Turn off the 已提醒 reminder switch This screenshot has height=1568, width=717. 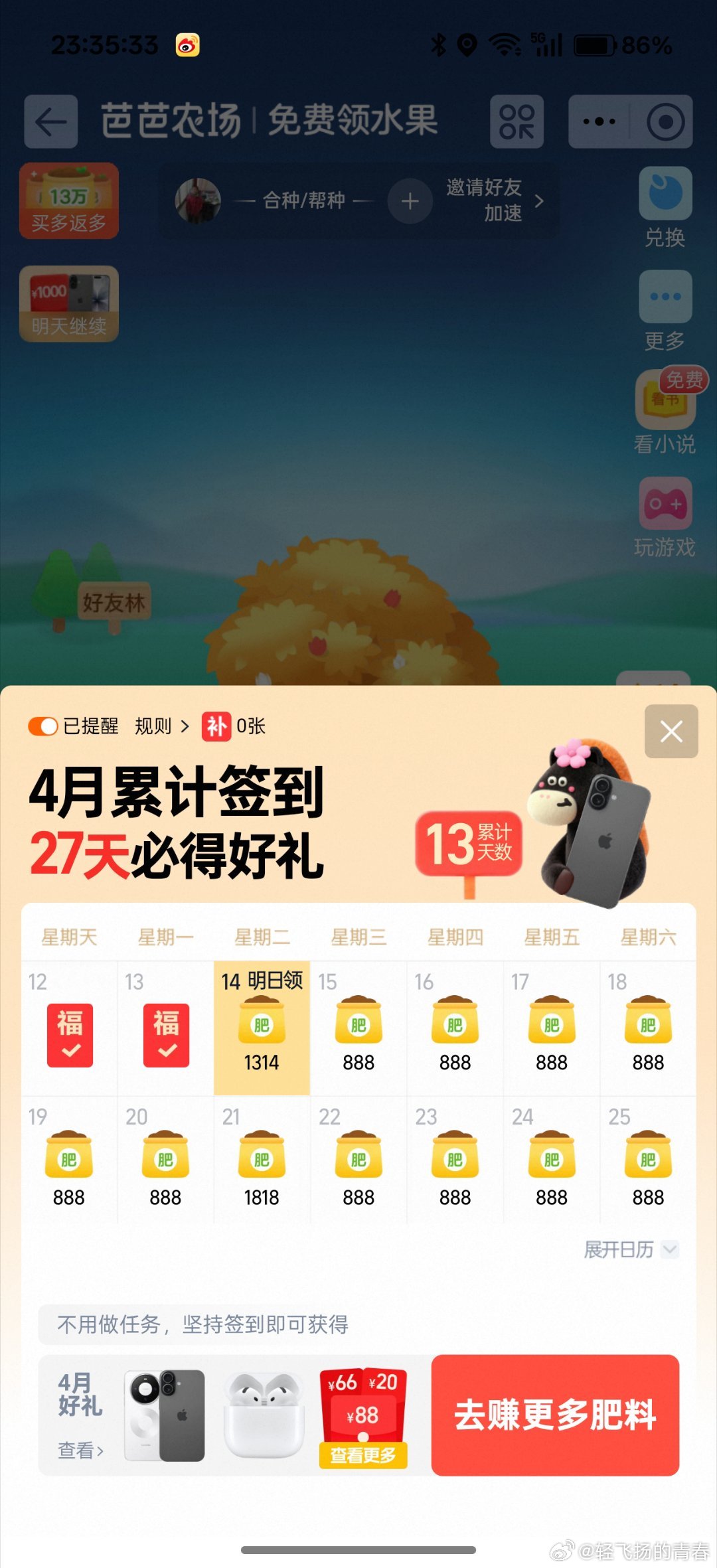tap(43, 726)
